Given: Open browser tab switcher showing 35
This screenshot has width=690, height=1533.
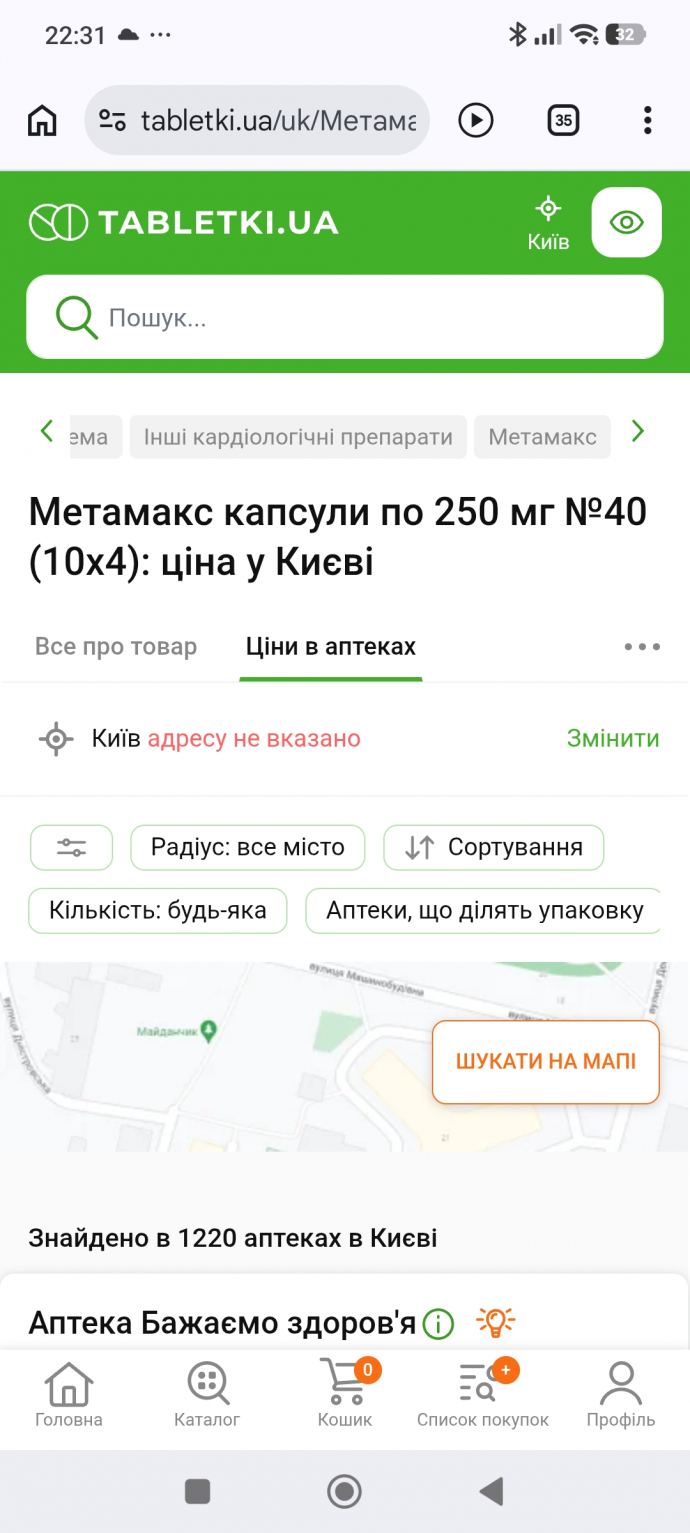Looking at the screenshot, I should [x=564, y=121].
